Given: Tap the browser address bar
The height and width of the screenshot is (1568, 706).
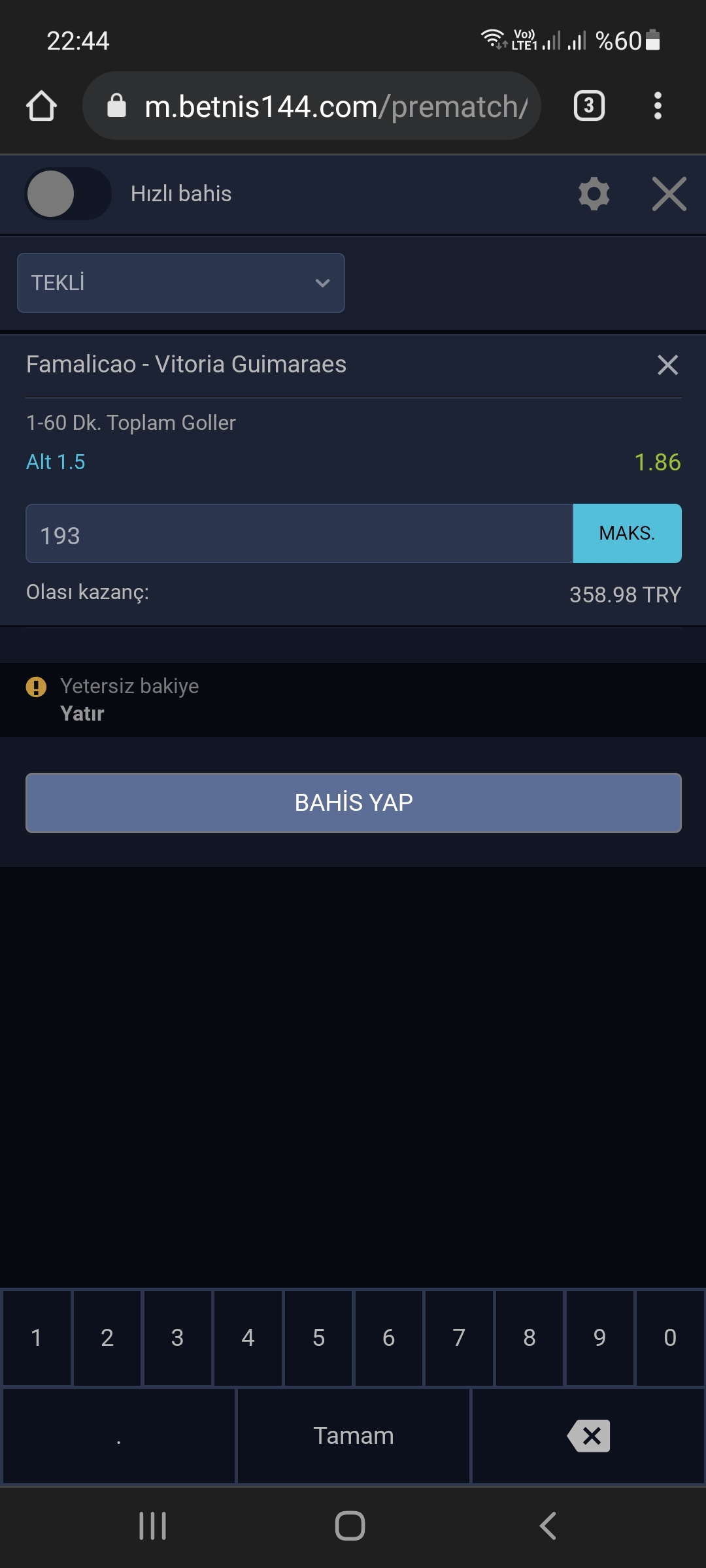Looking at the screenshot, I should [312, 106].
